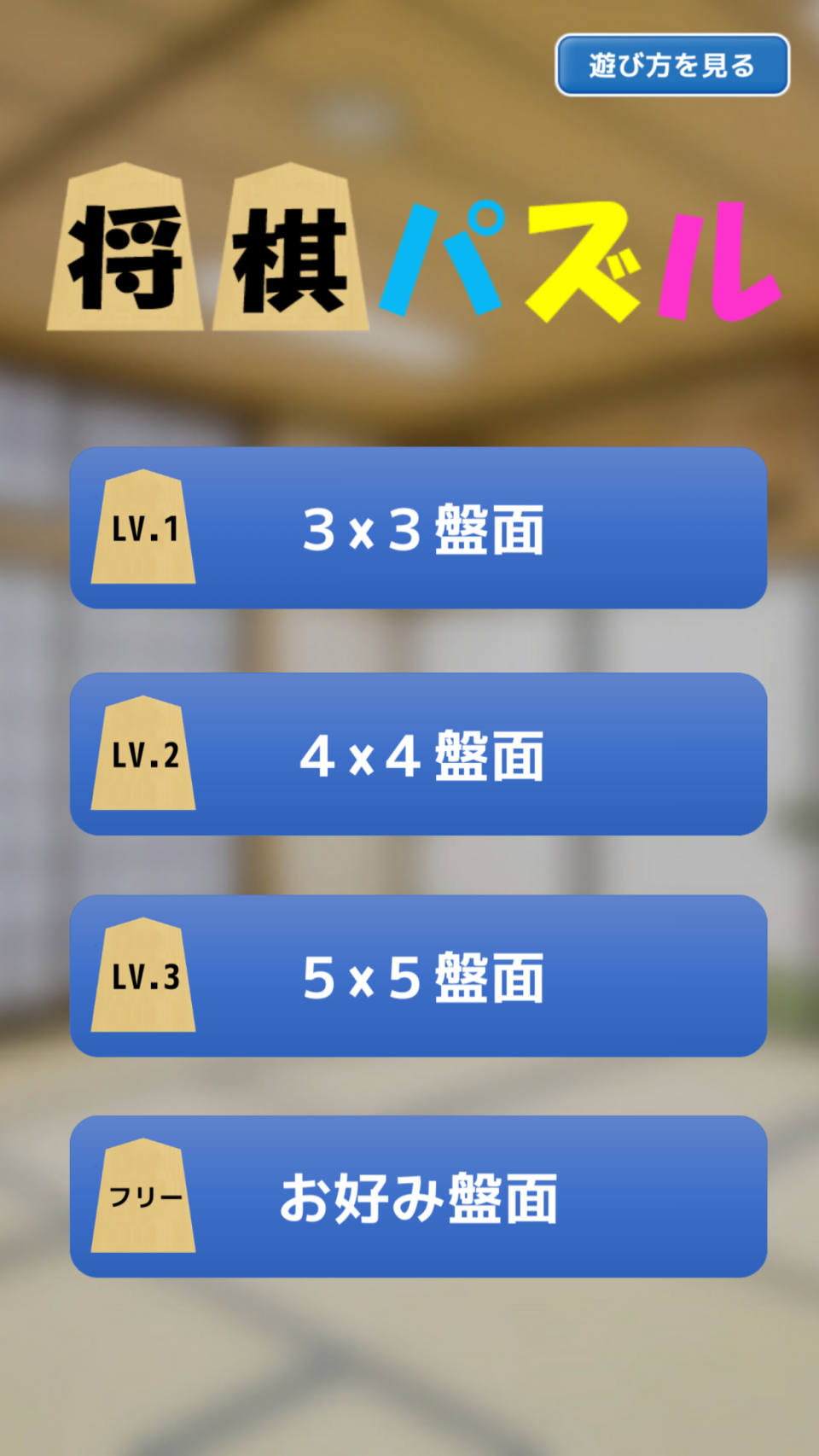Select LV.1 3×3 盤面
This screenshot has height=1456, width=819.
[418, 528]
